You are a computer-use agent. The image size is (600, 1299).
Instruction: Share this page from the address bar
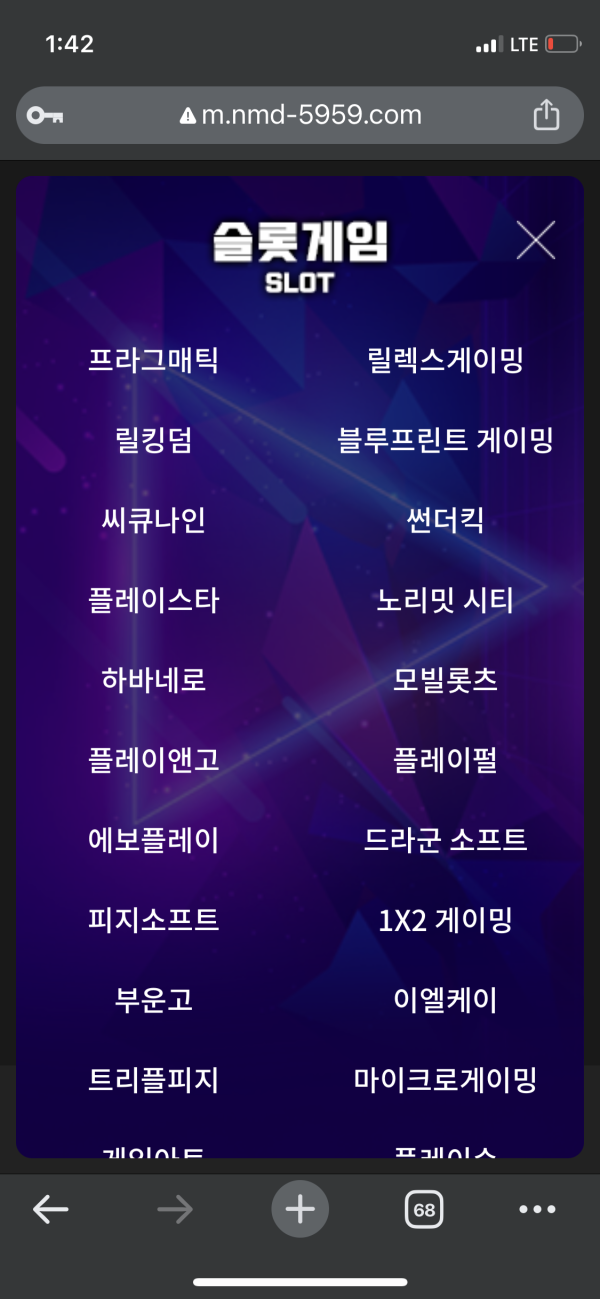(546, 116)
